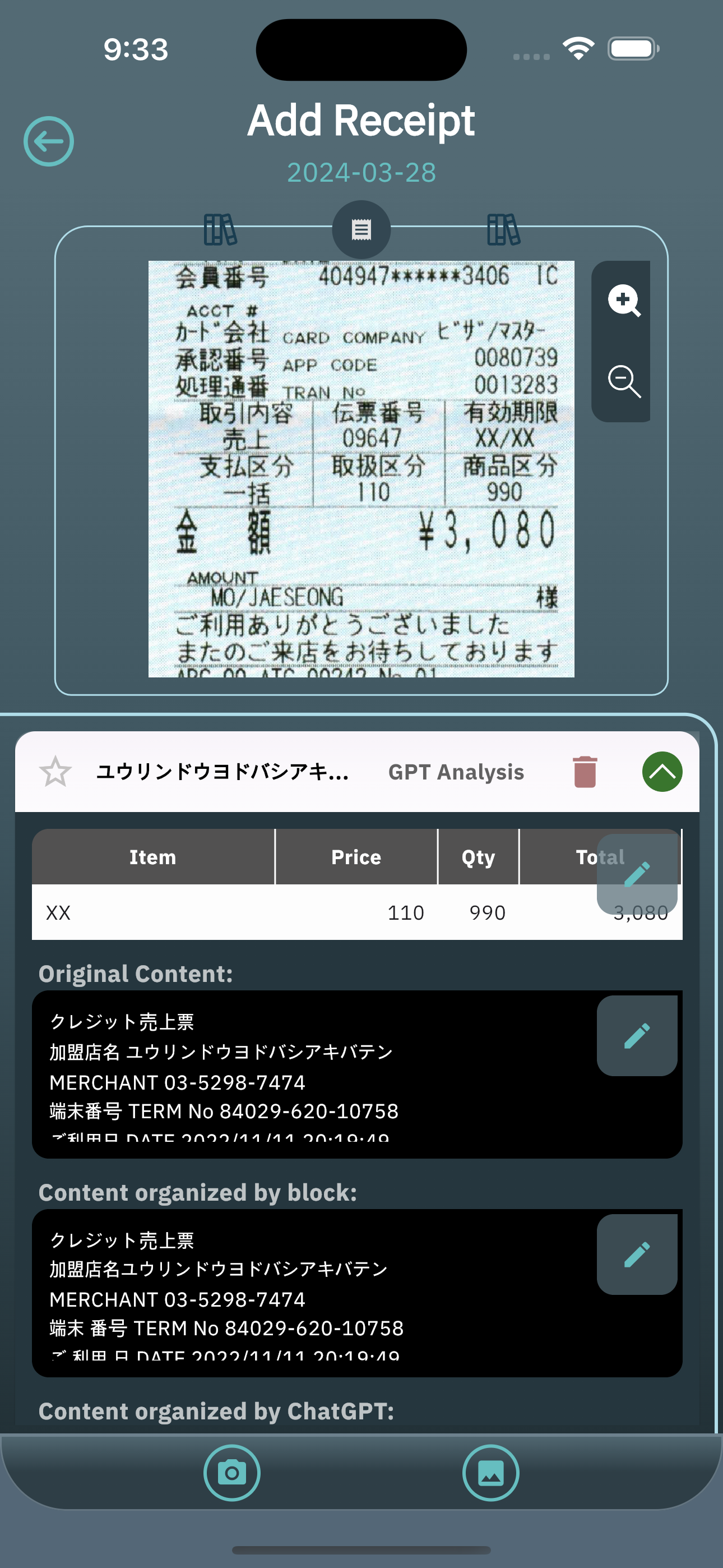Delete this receipt with the trash icon
The image size is (723, 1568).
pos(585,771)
